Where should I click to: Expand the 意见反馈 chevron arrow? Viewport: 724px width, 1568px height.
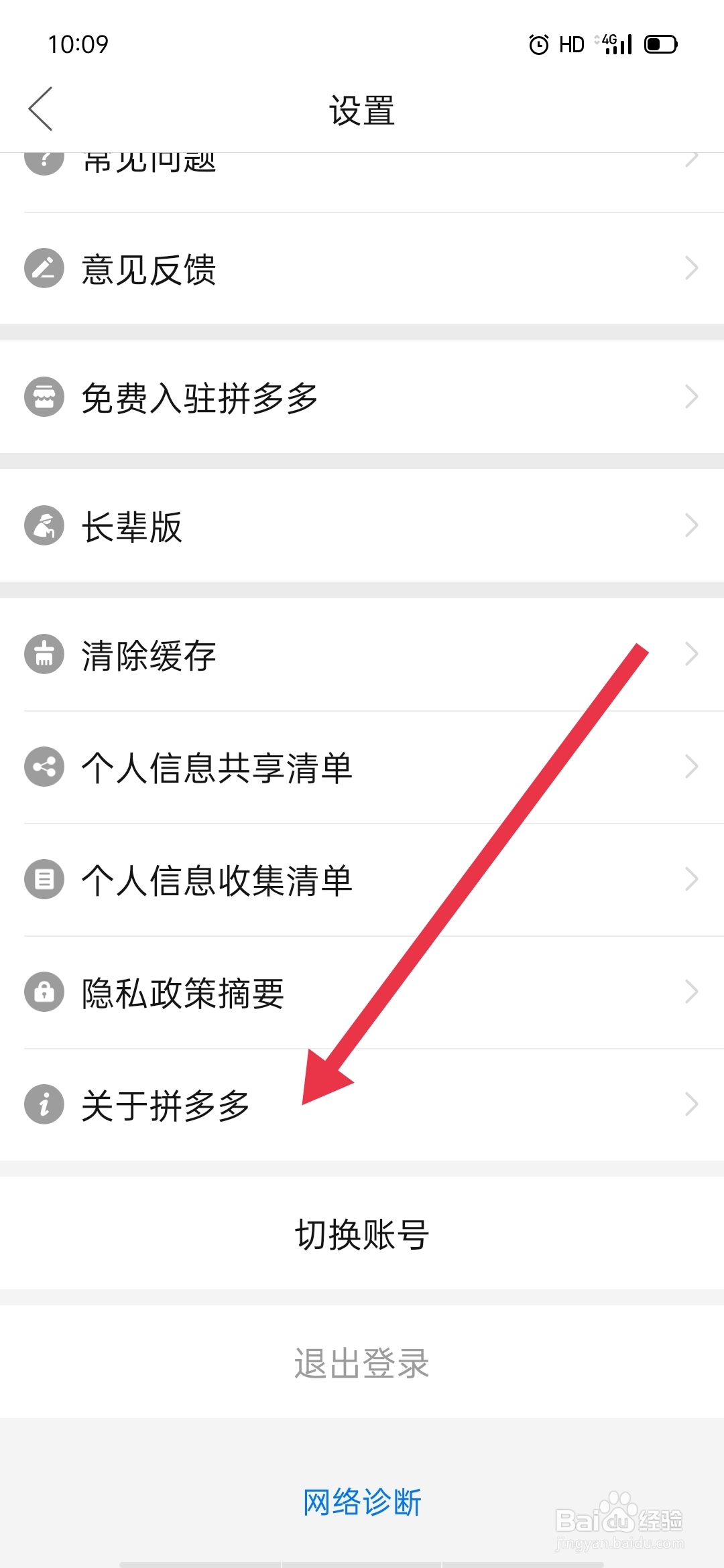[693, 267]
